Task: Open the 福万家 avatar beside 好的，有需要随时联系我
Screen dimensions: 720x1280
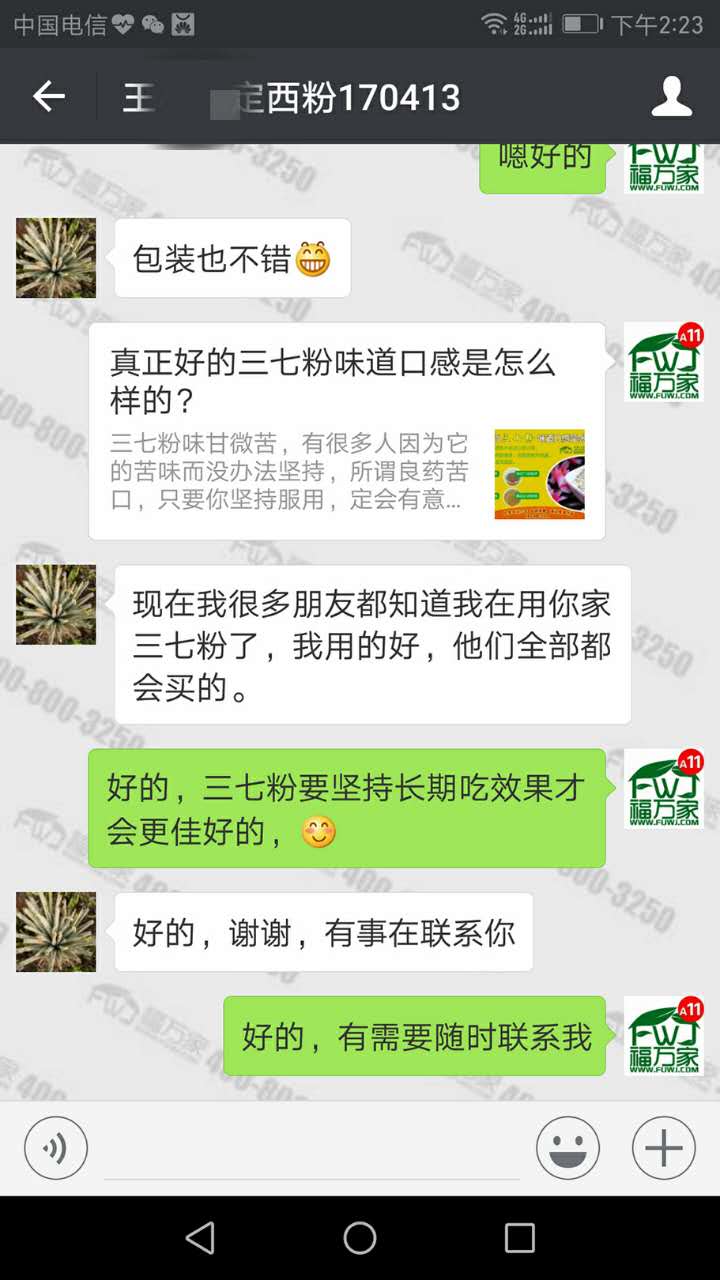Action: [664, 1036]
